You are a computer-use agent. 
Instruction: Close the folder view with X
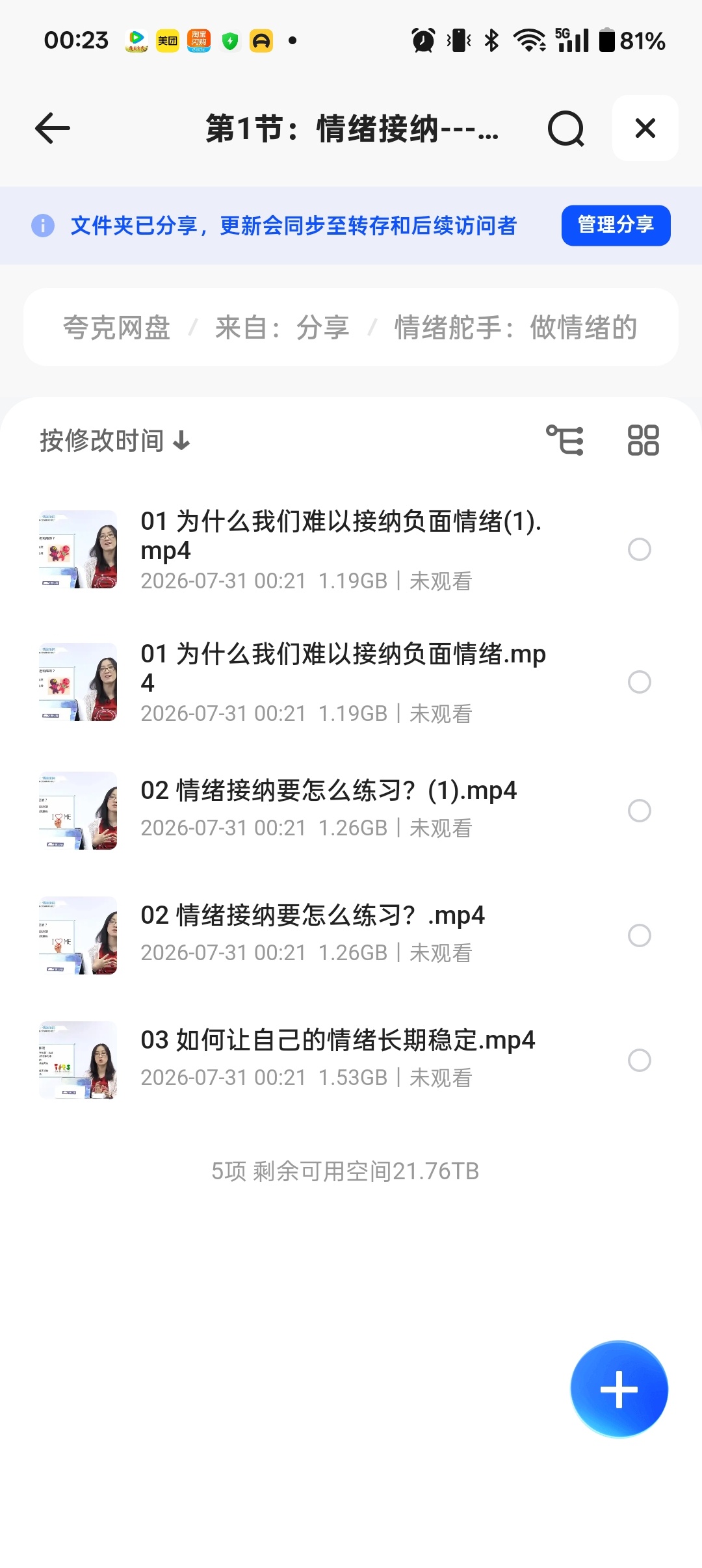pyautogui.click(x=645, y=128)
